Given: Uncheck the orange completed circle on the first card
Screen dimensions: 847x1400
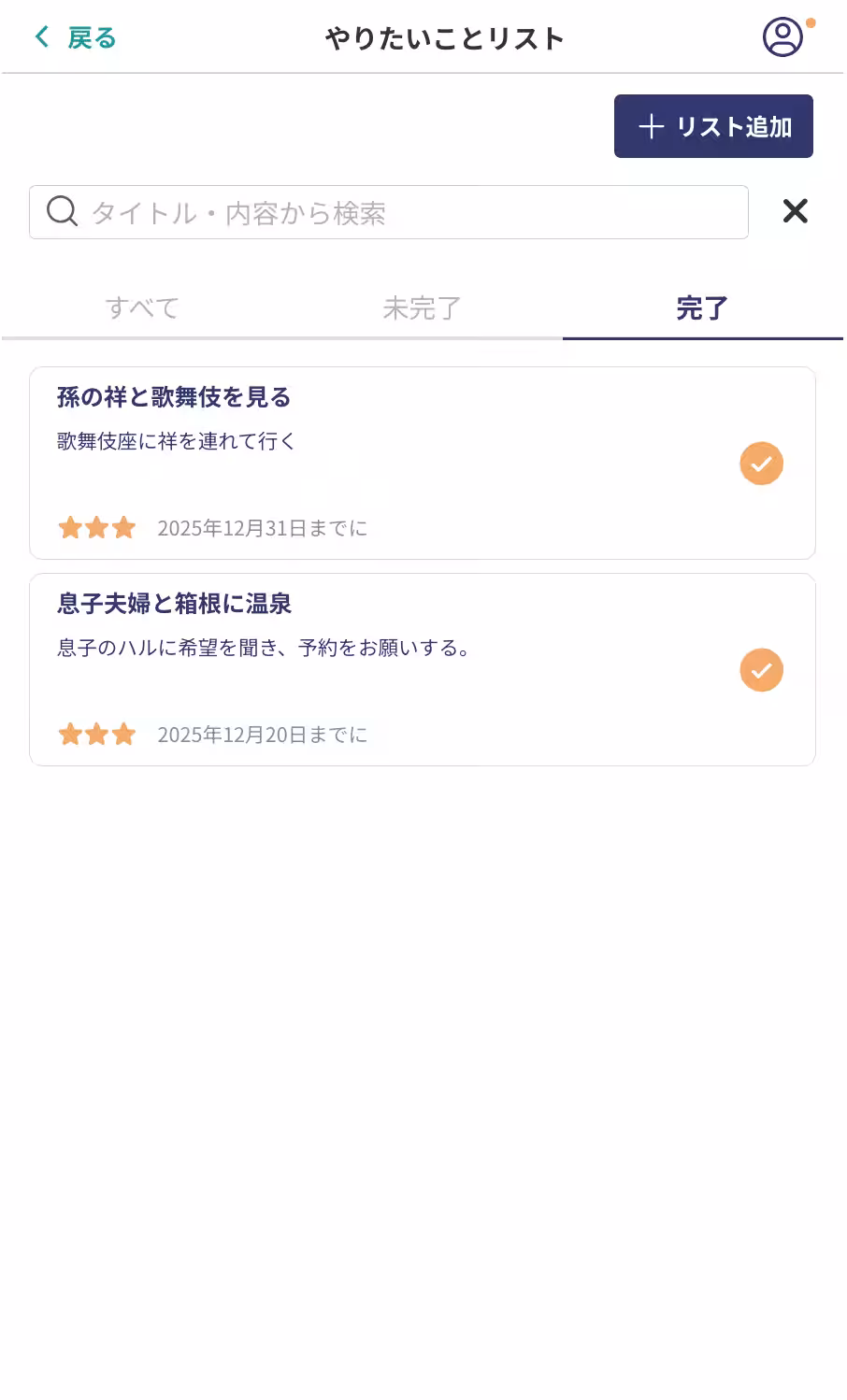Looking at the screenshot, I should (x=761, y=463).
